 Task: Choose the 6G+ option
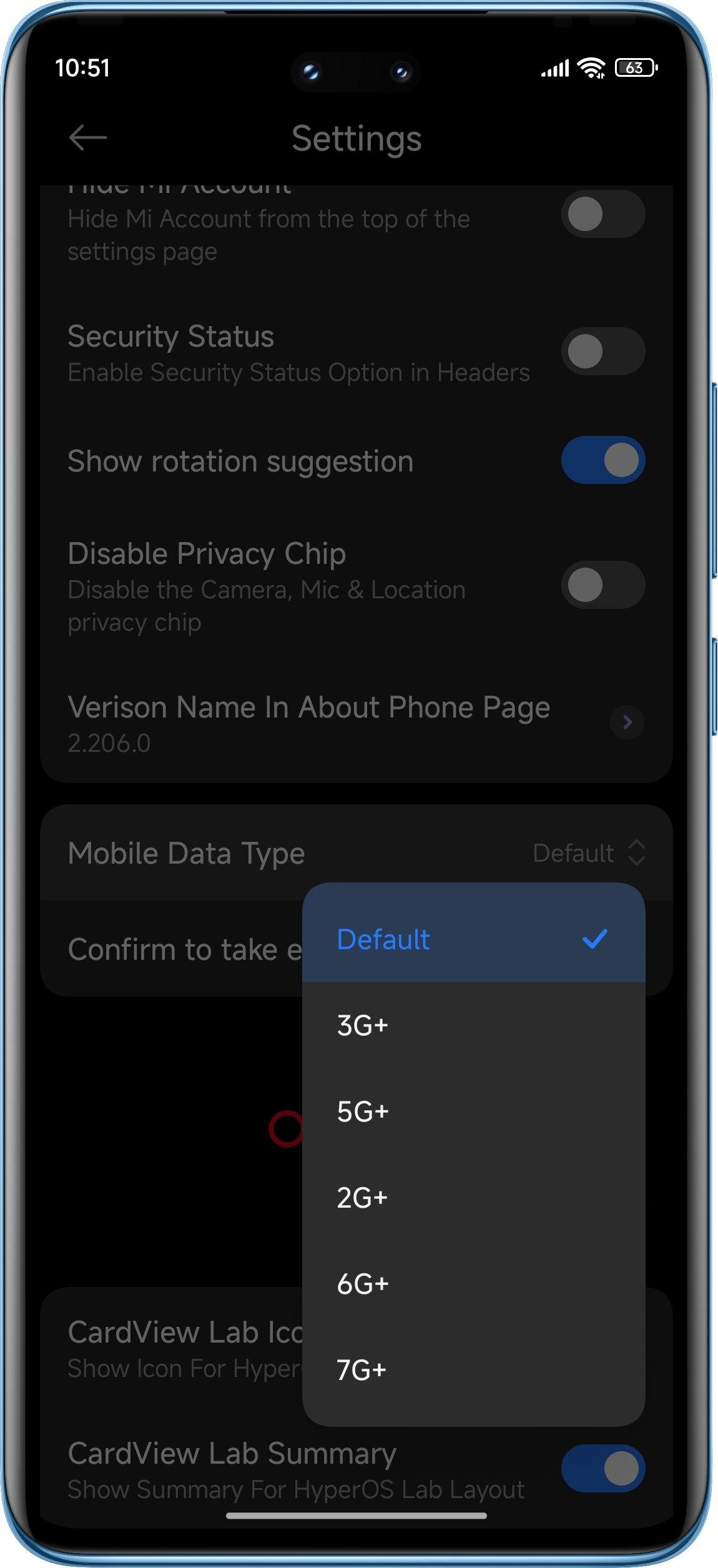pyautogui.click(x=473, y=1284)
